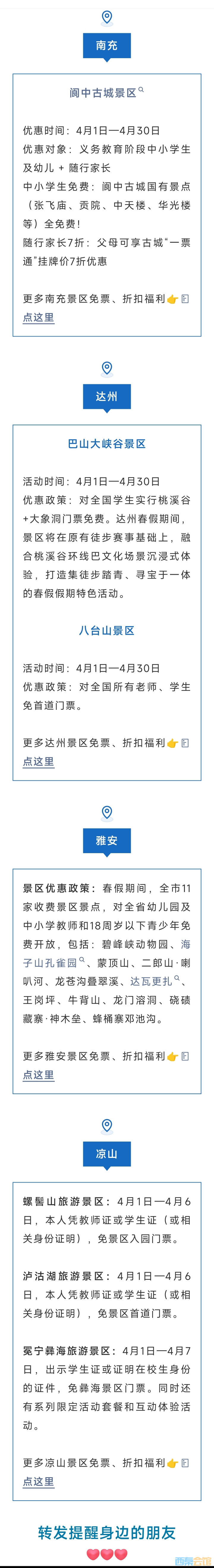Visit 点这里 link for more 凉山 discounts
This screenshot has height=1568, width=214.
(38, 1481)
